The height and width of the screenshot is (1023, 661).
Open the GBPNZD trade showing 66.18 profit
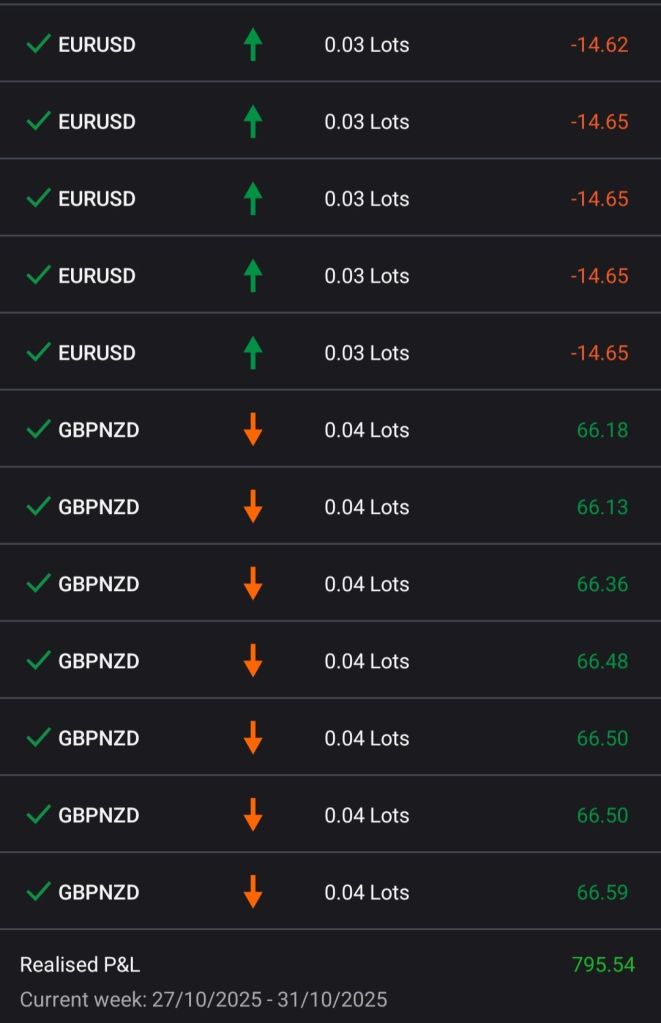point(330,430)
